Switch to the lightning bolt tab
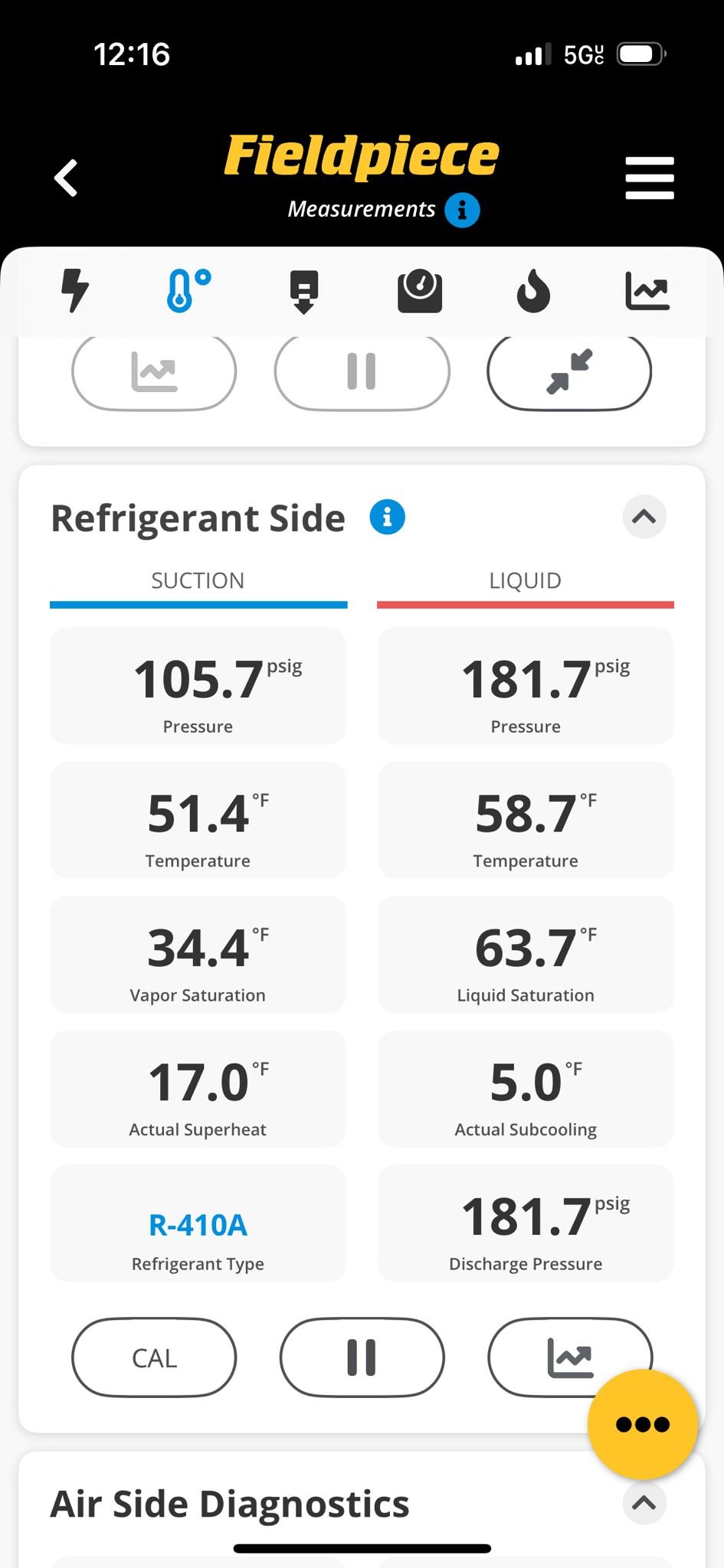Screen dimensions: 724x1568 pos(75,291)
